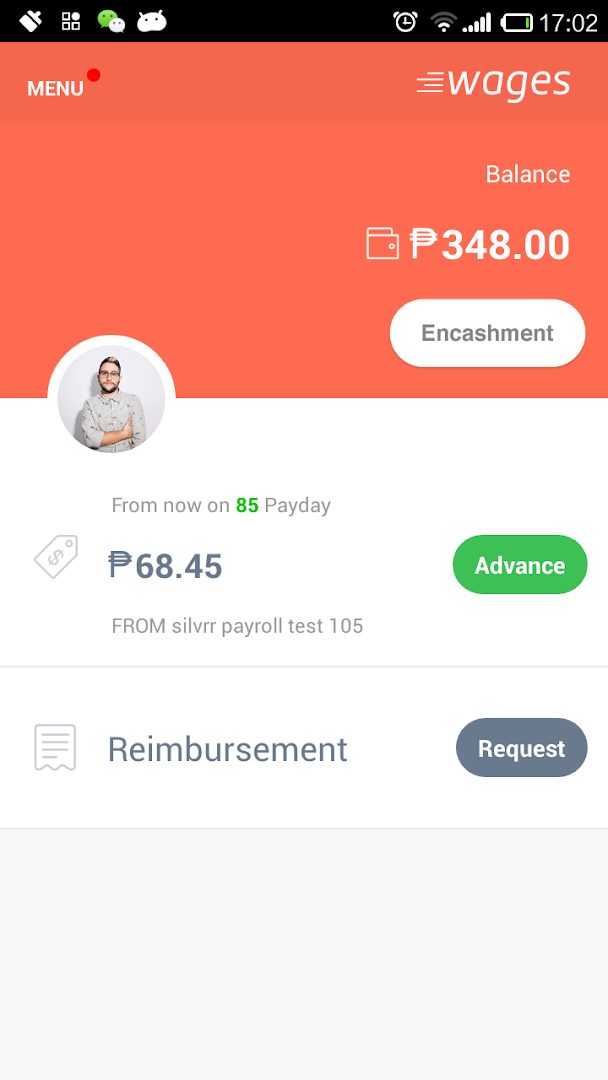Tap the Reimbursement Request button
The height and width of the screenshot is (1080, 608).
pos(521,748)
